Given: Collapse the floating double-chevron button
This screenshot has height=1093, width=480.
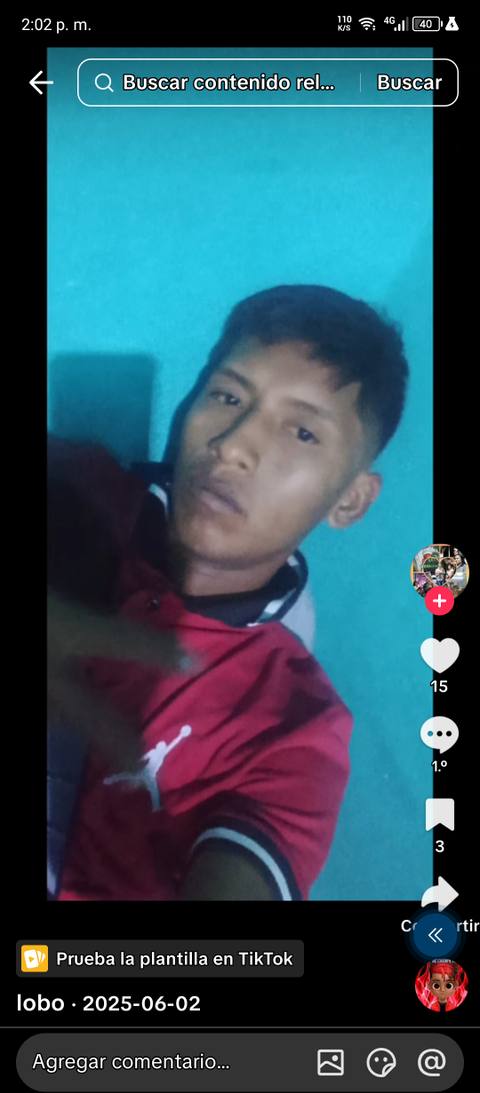Looking at the screenshot, I should 435,935.
